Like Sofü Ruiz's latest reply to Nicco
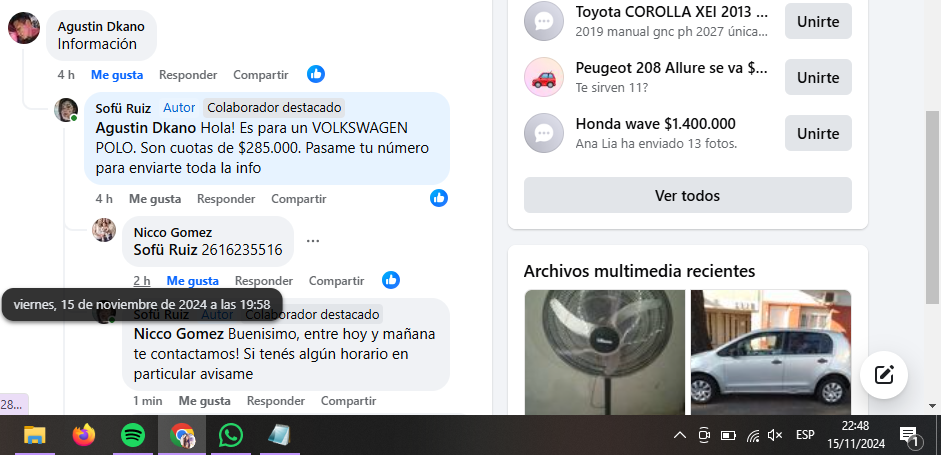The width and height of the screenshot is (941, 455). tap(204, 401)
